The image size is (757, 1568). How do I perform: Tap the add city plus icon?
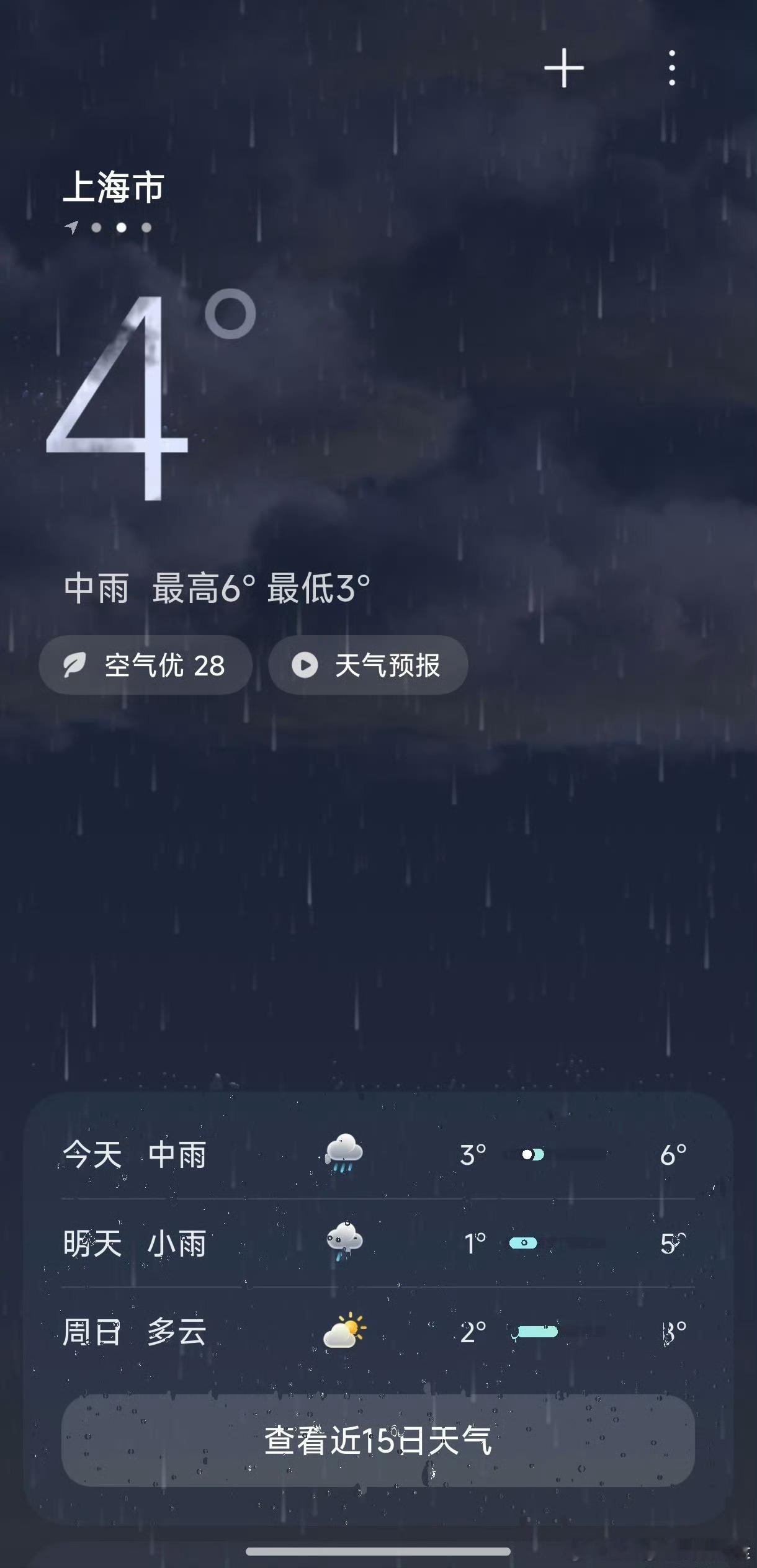point(563,67)
